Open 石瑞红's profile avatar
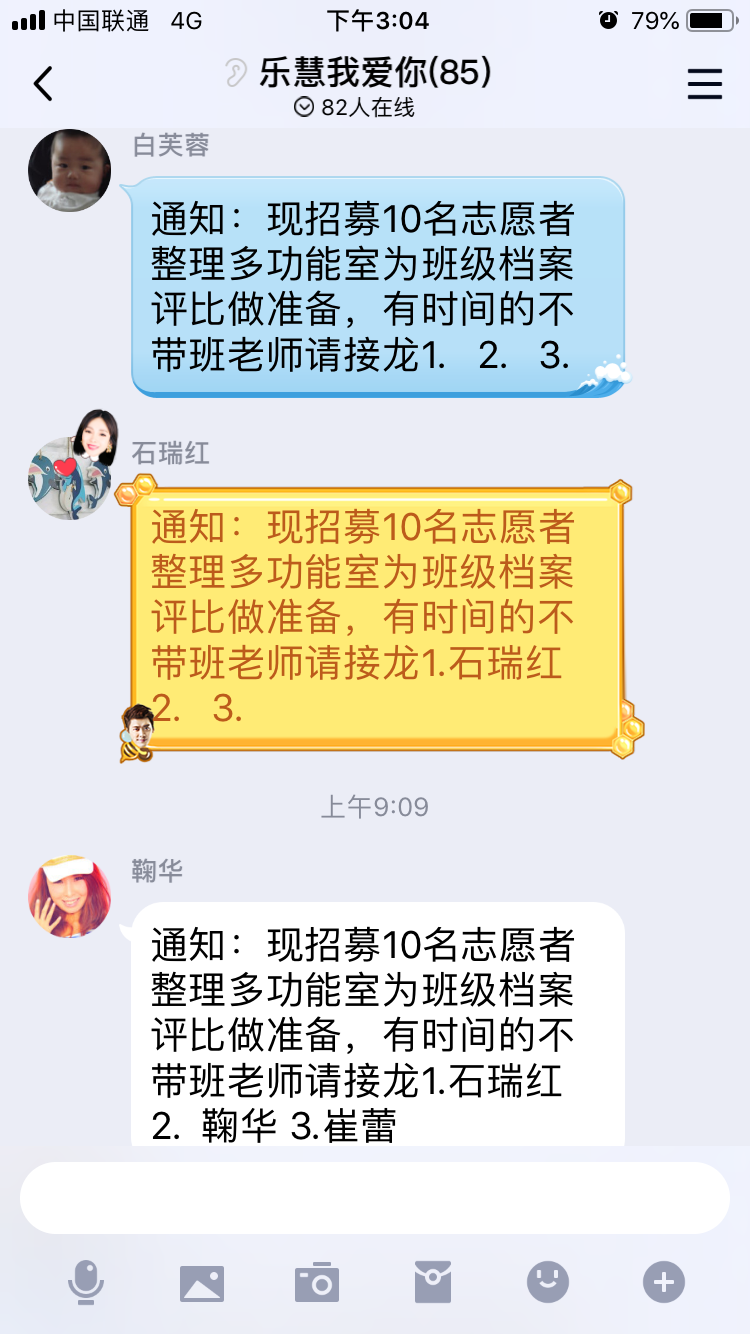The height and width of the screenshot is (1334, 750). [x=69, y=478]
